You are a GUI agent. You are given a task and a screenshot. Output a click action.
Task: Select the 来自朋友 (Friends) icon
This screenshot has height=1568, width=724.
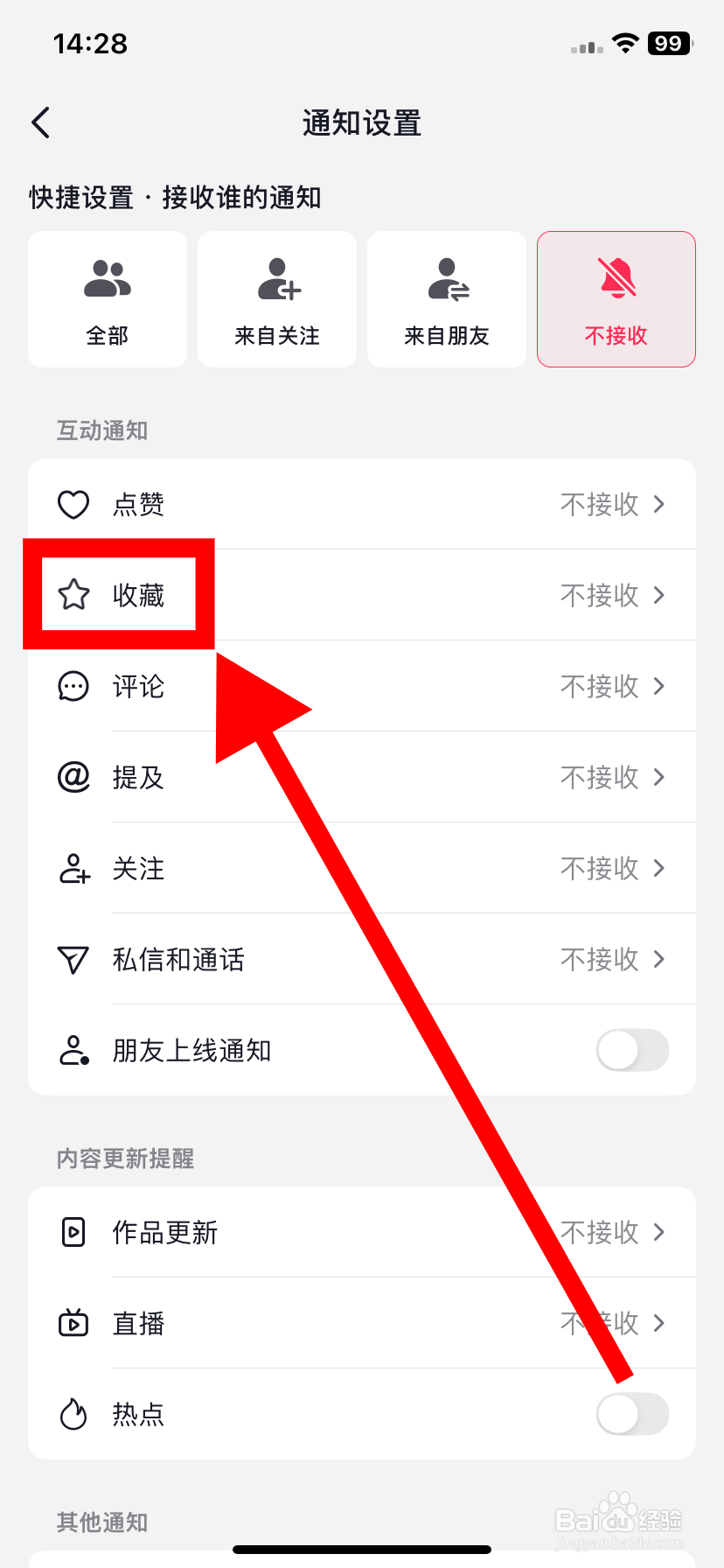click(446, 280)
